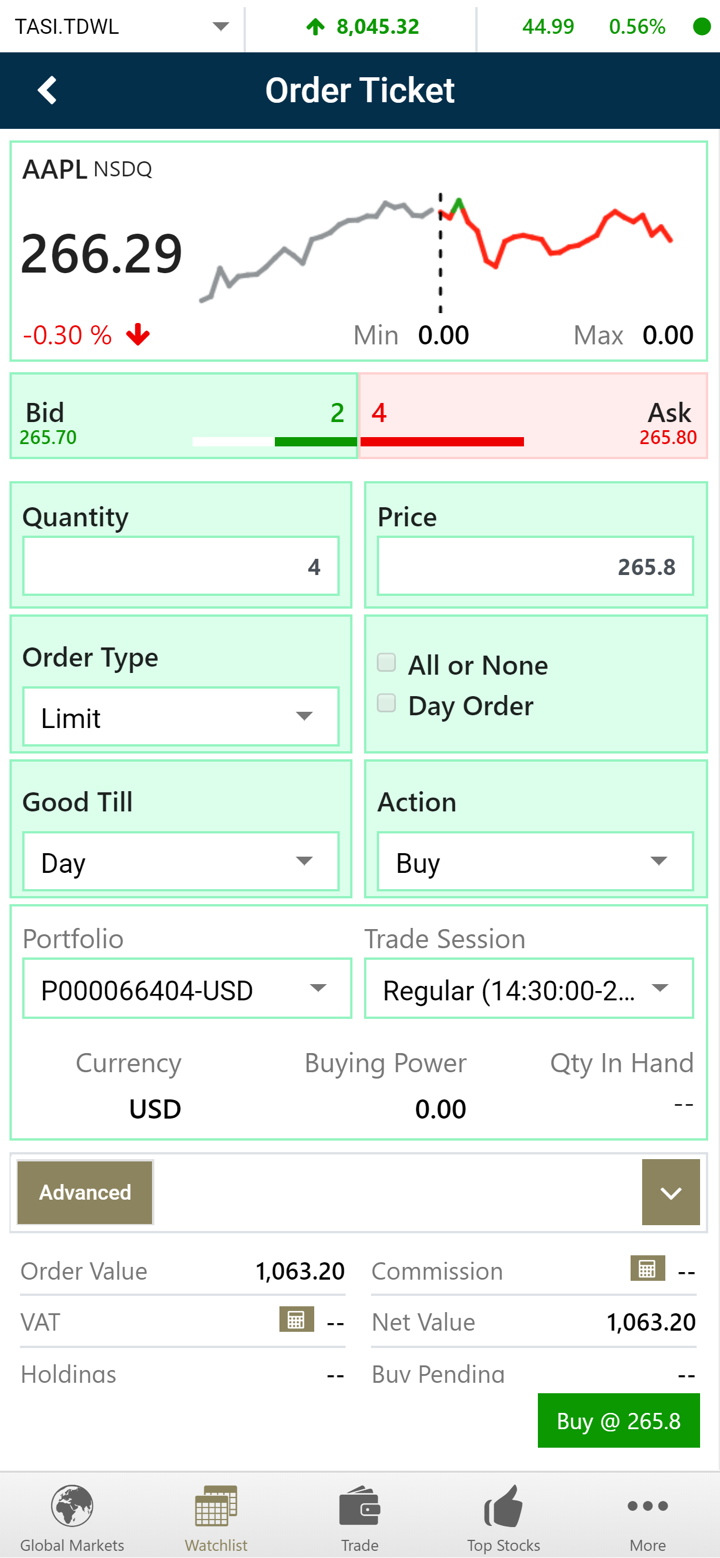Screen dimensions: 720x1558
Task: Go to the Trade tab
Action: (360, 1517)
